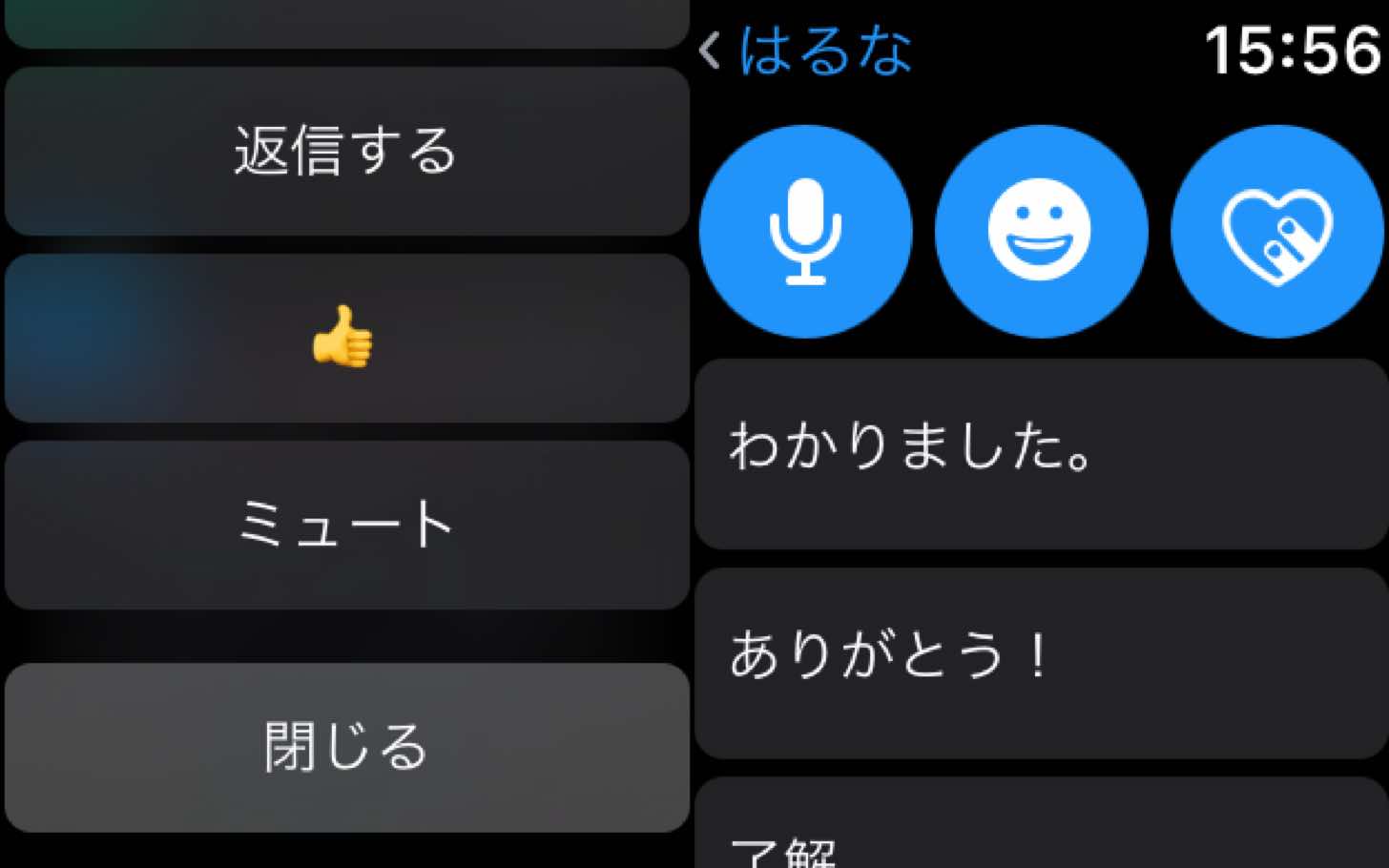Dictate a reply with the microphone

coord(805,232)
